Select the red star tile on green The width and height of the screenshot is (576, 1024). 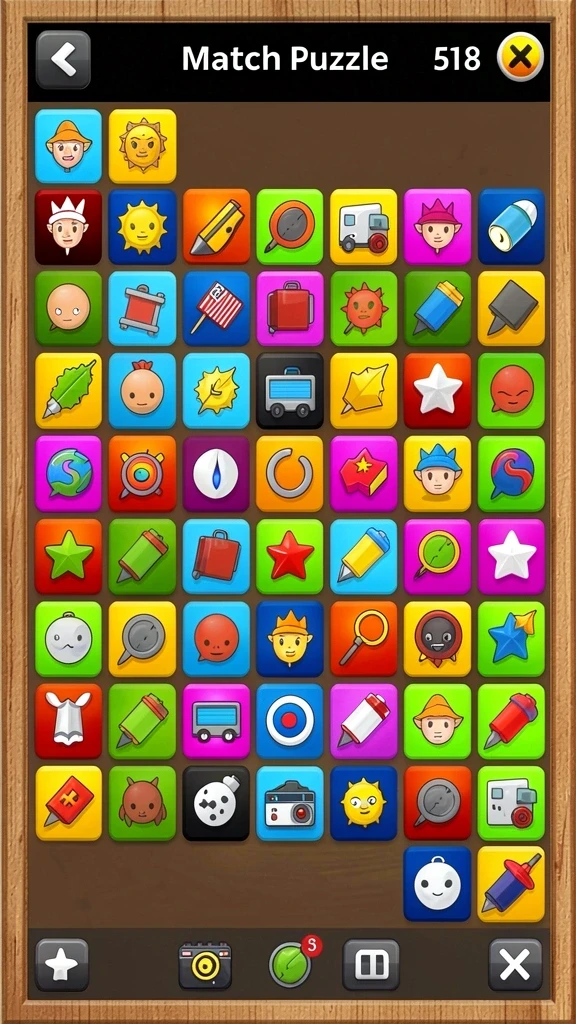pos(290,556)
